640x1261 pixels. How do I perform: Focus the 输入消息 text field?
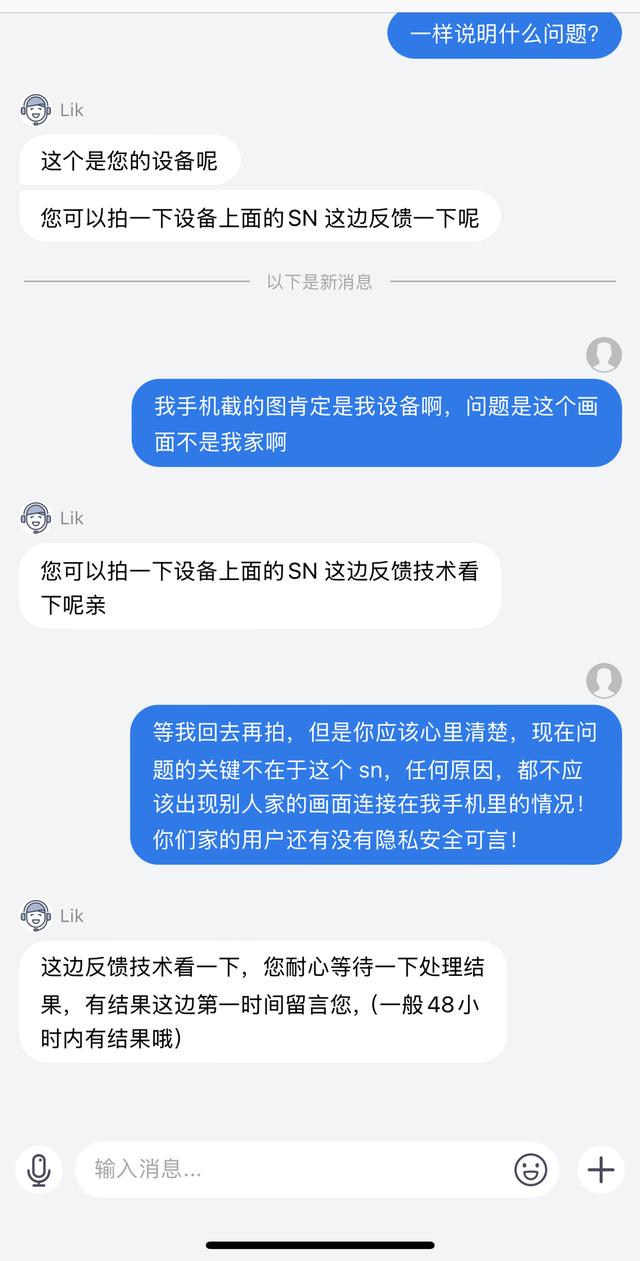[x=290, y=1169]
